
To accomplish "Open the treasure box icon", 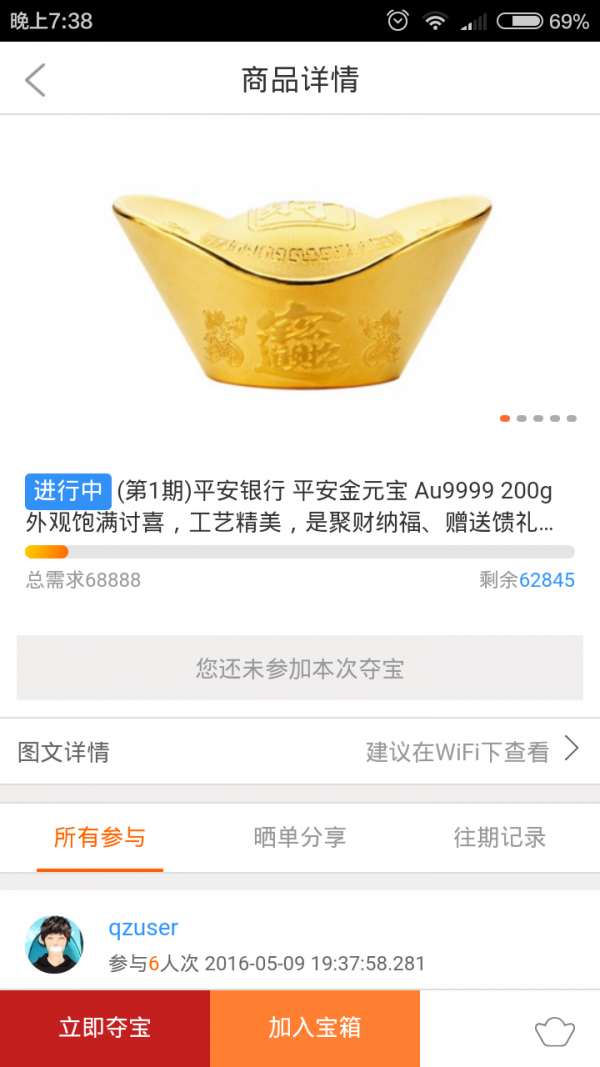I will coord(553,1030).
